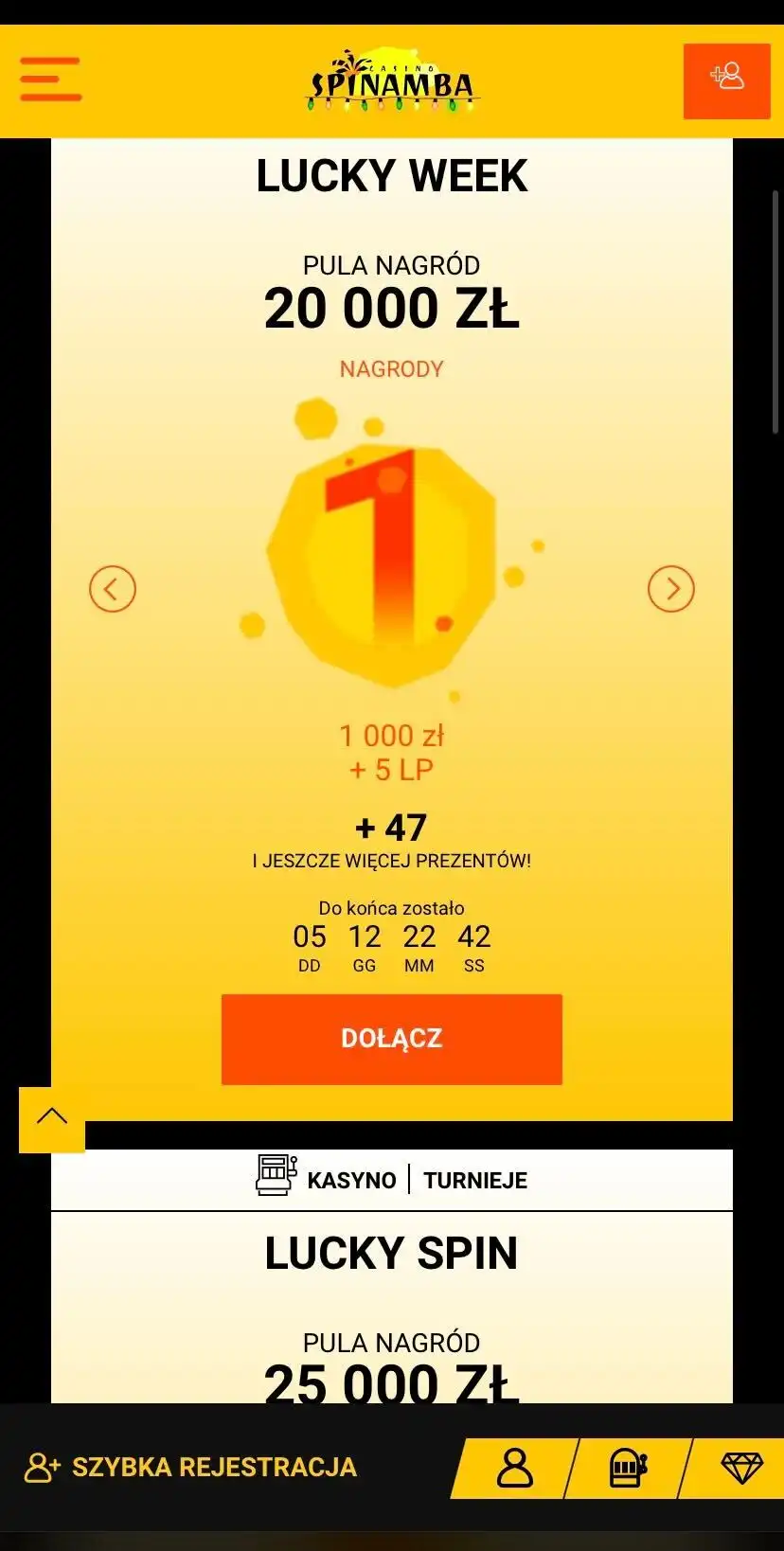This screenshot has height=1551, width=784.
Task: Join Lucky Week with Dołącz button
Action: pos(391,1039)
